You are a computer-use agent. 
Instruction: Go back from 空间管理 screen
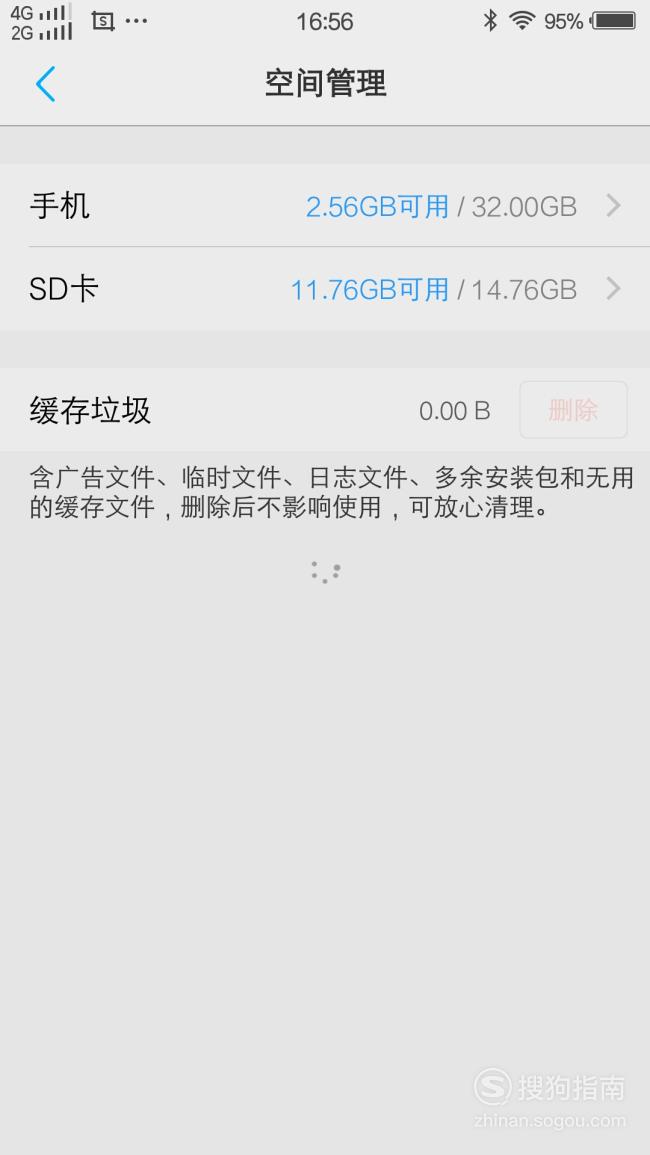[x=46, y=83]
